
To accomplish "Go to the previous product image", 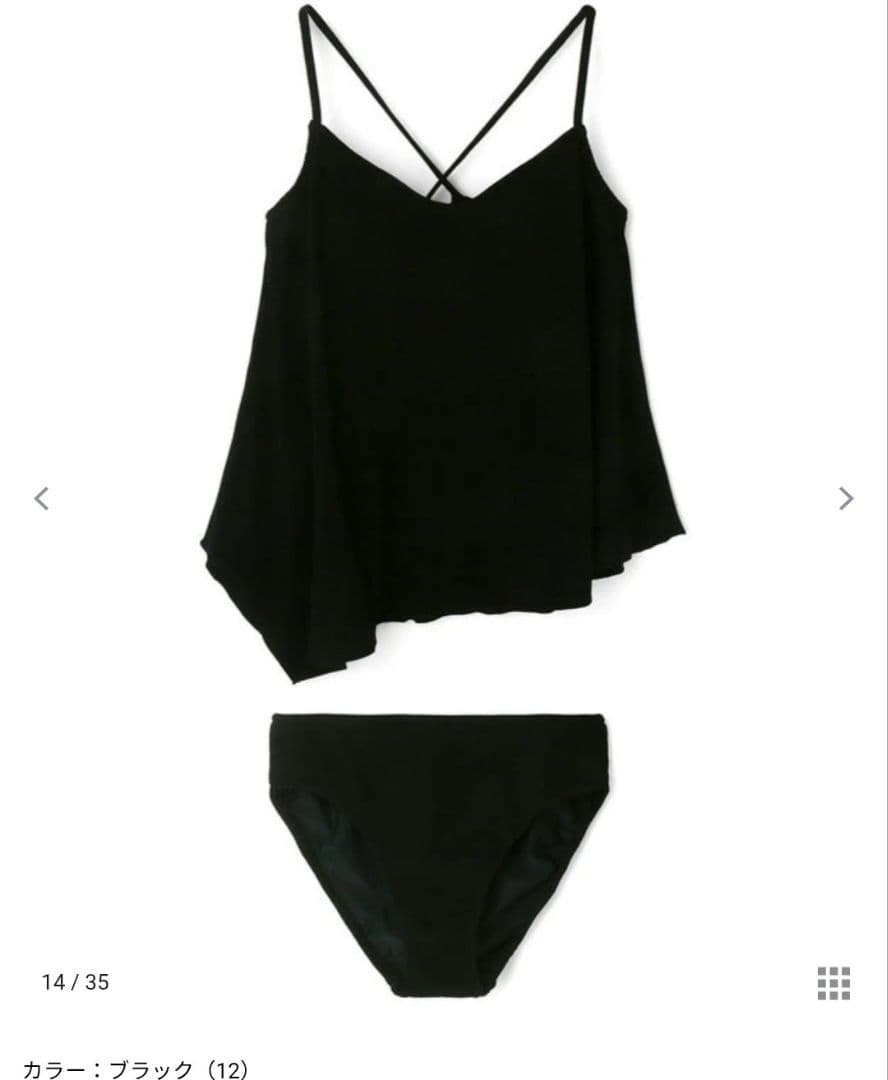I will click(41, 498).
